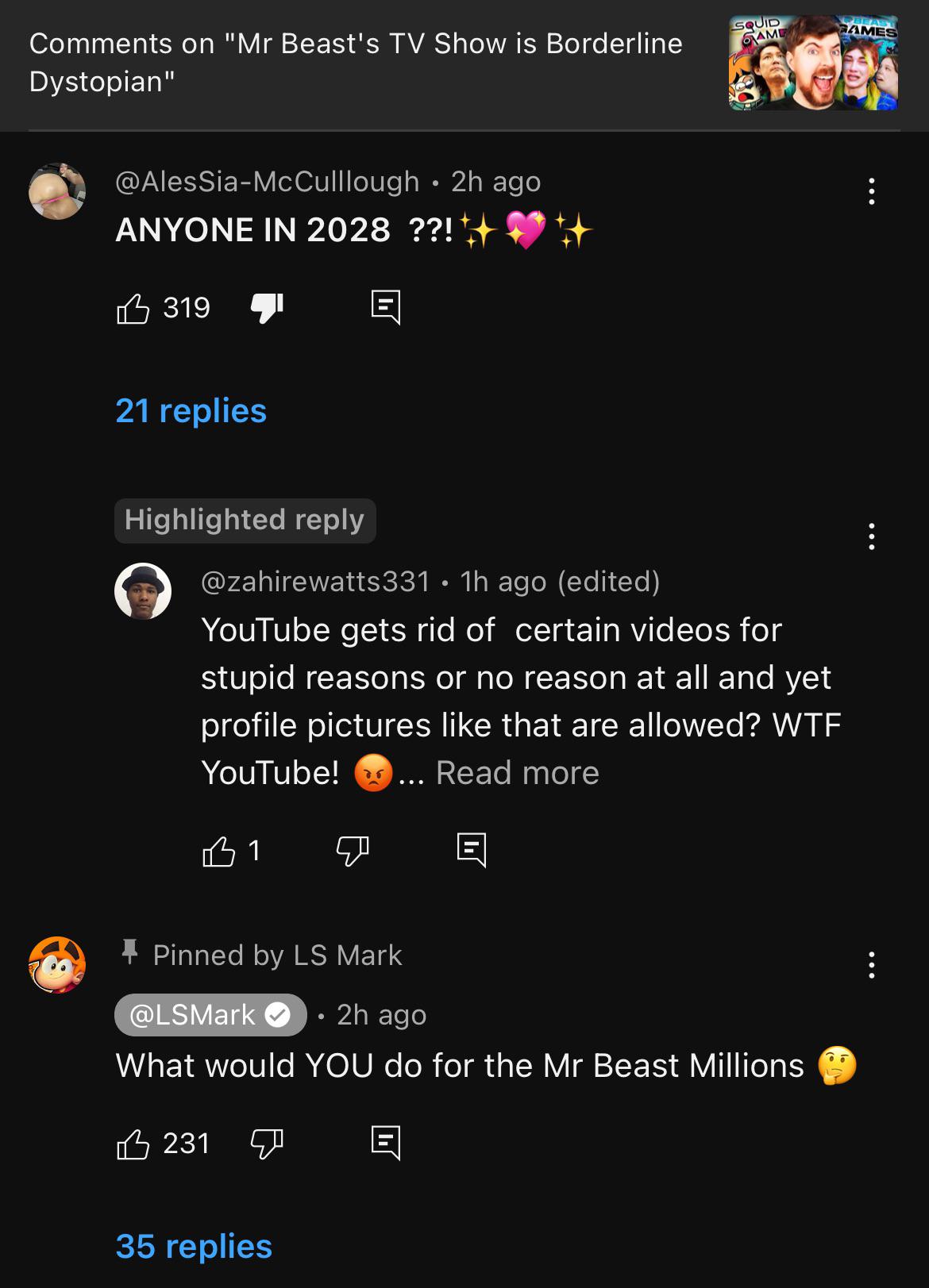Reply to LS Mark's pinned comment
929x1288 pixels.
click(386, 1144)
